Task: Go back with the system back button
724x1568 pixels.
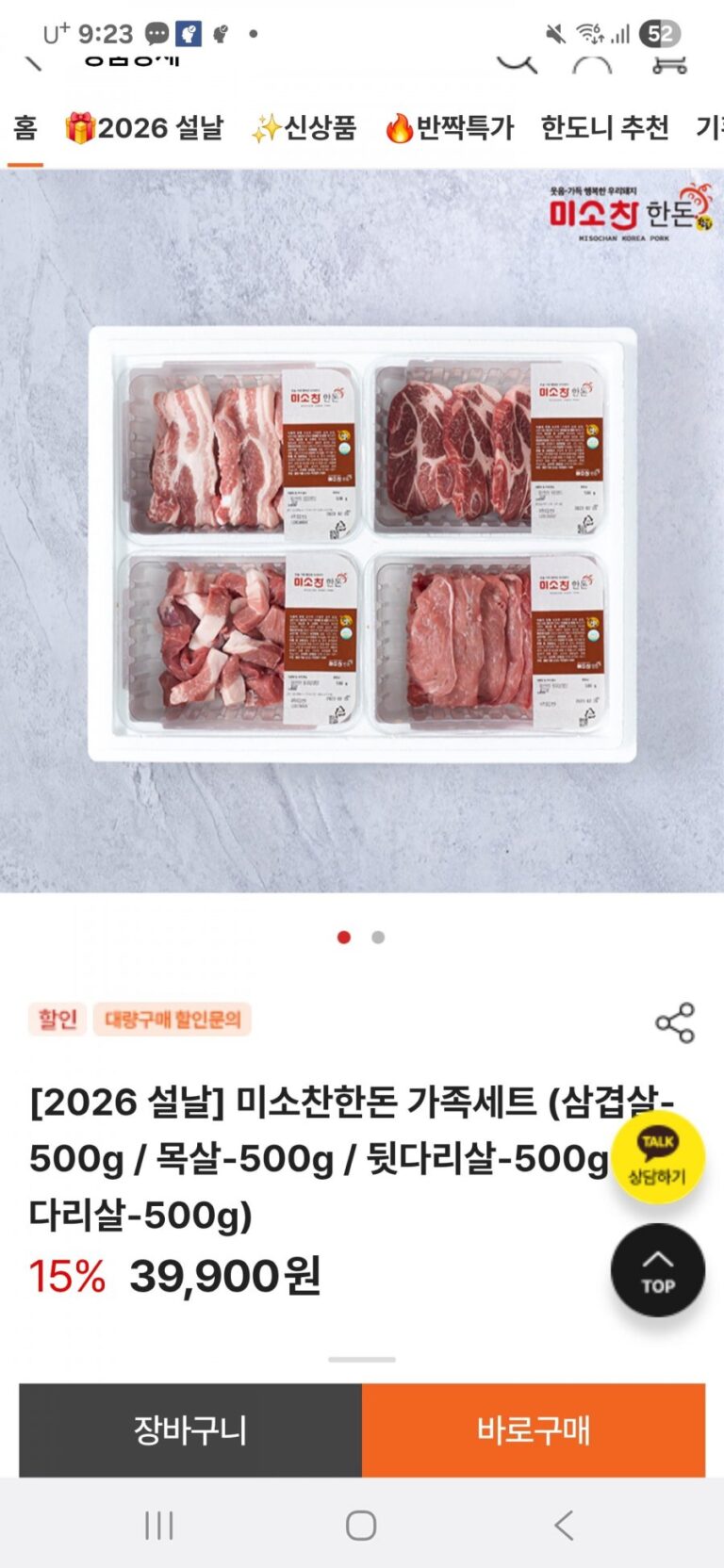Action: tap(564, 1525)
